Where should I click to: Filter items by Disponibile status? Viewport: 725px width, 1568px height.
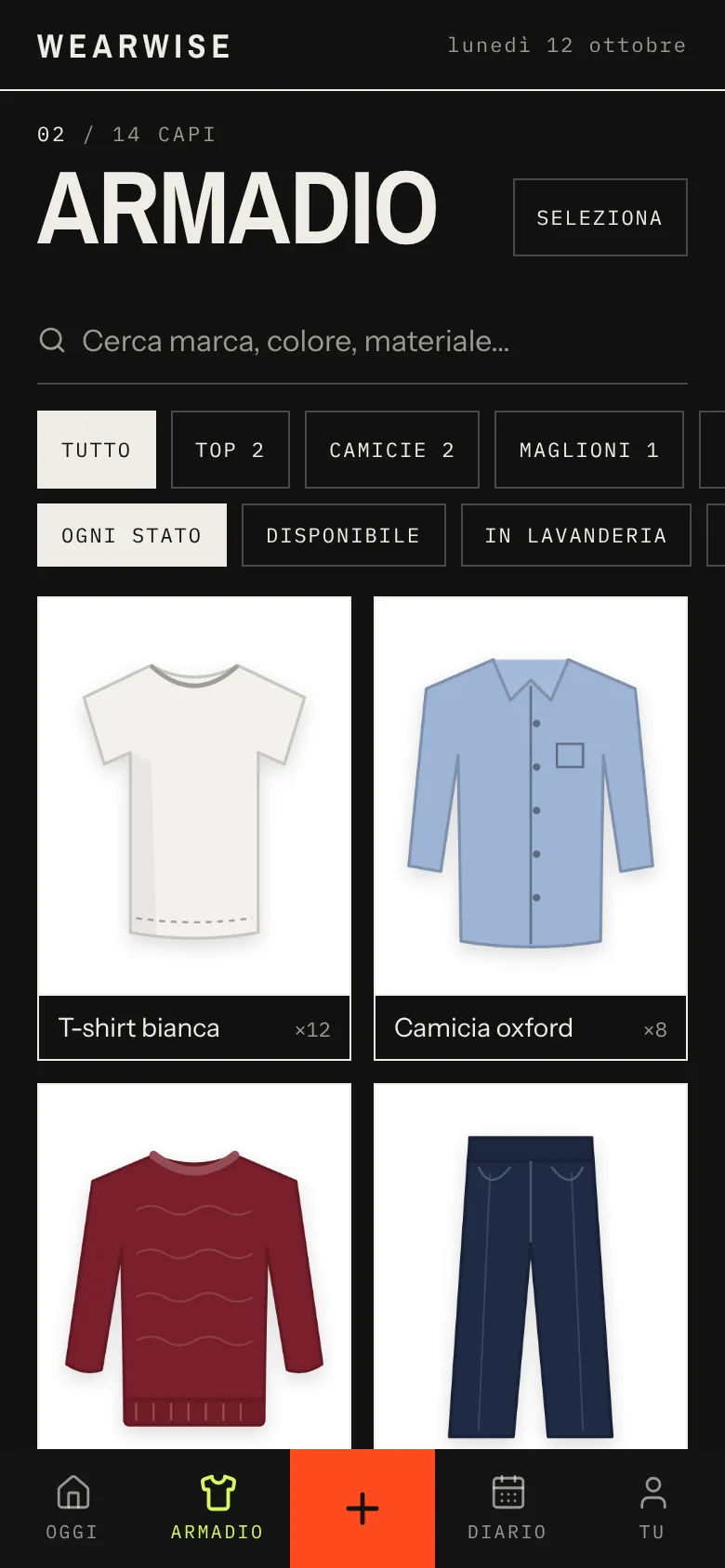coord(344,535)
